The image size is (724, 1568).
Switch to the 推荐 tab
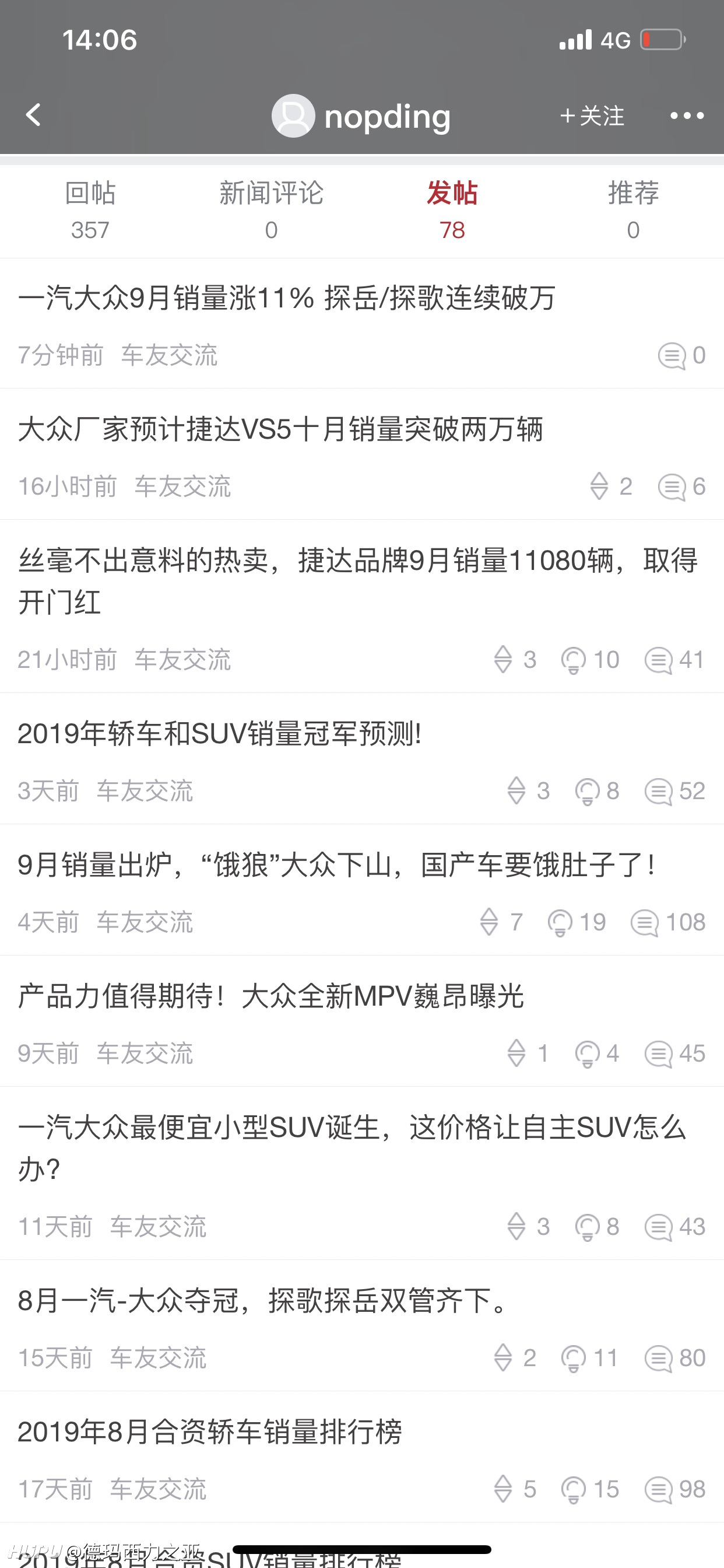click(633, 211)
